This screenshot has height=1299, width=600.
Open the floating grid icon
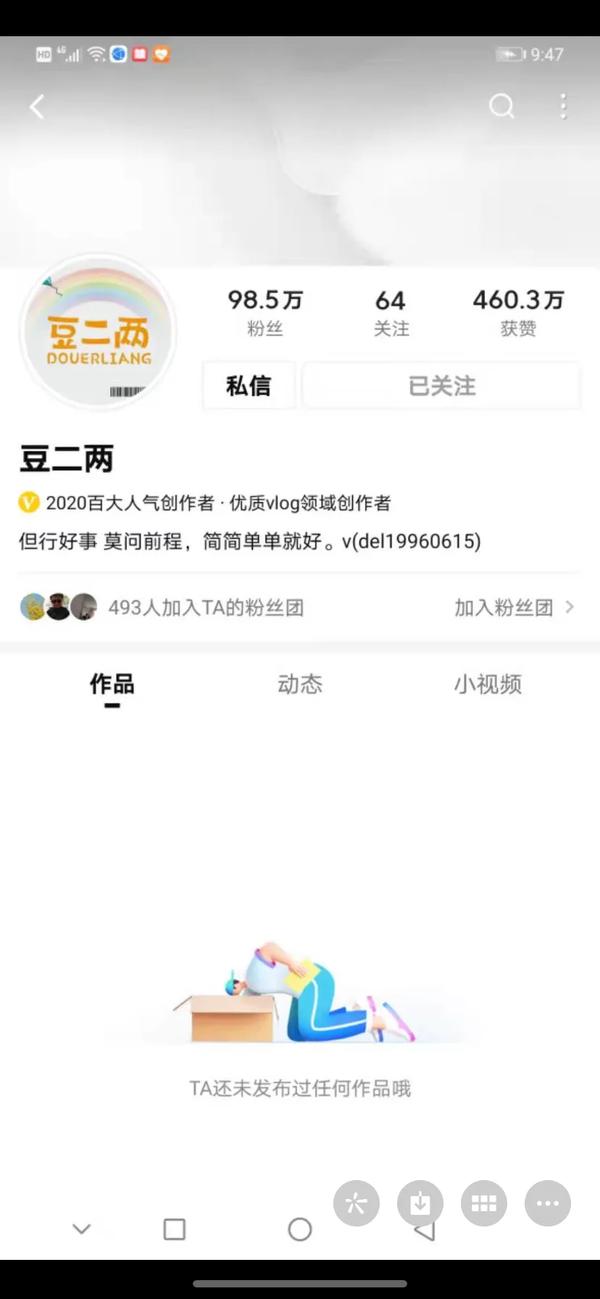pos(484,1203)
